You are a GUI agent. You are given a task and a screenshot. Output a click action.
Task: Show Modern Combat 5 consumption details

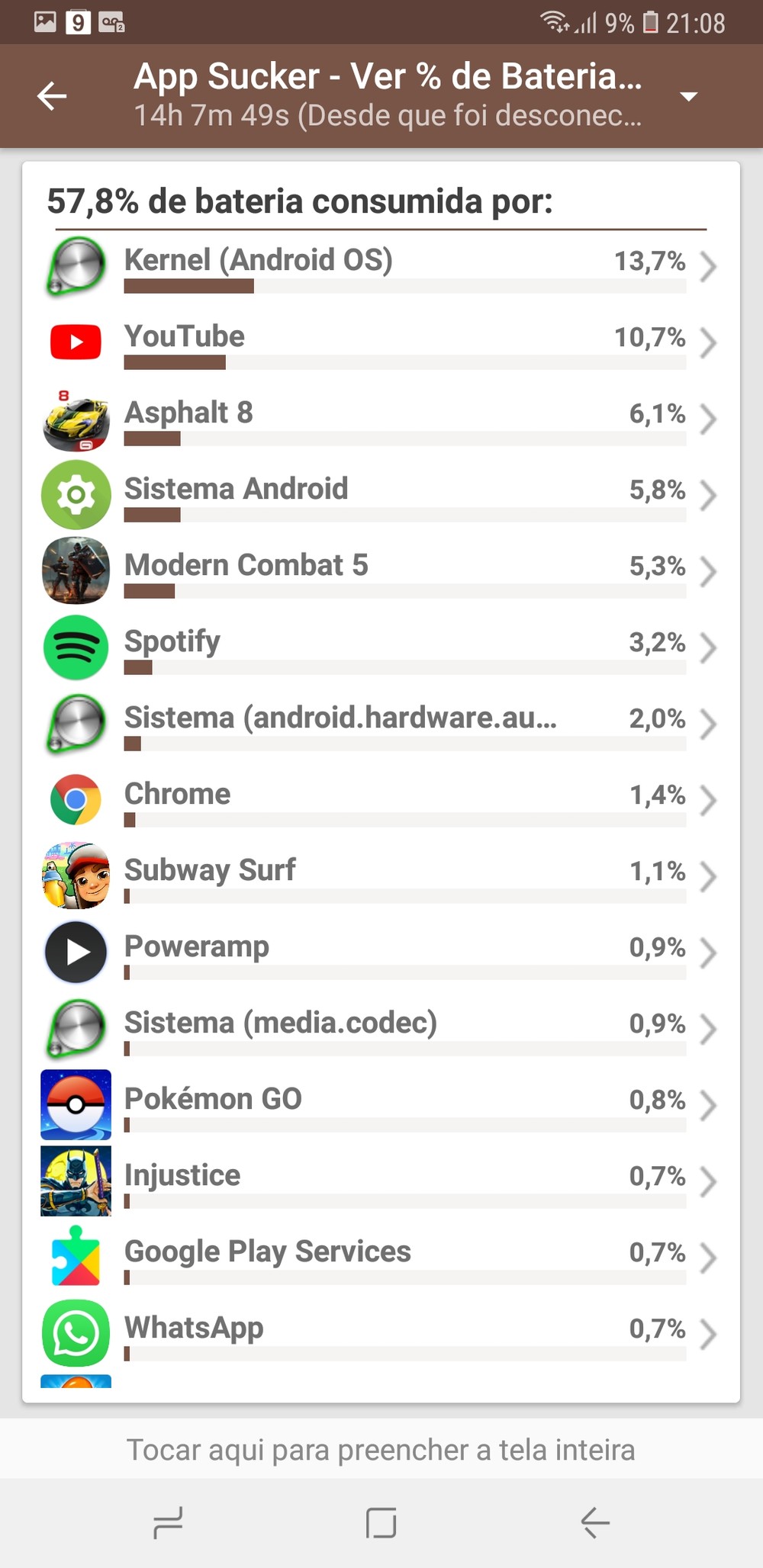tap(381, 570)
